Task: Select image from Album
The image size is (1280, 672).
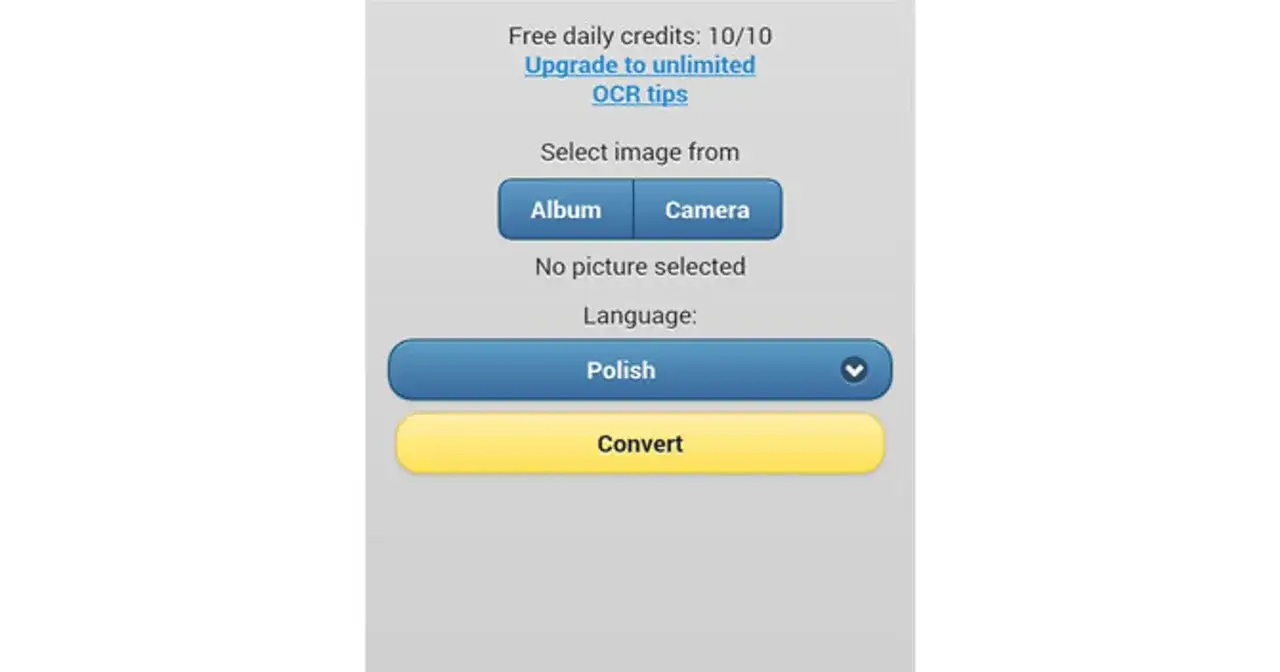Action: pyautogui.click(x=566, y=210)
